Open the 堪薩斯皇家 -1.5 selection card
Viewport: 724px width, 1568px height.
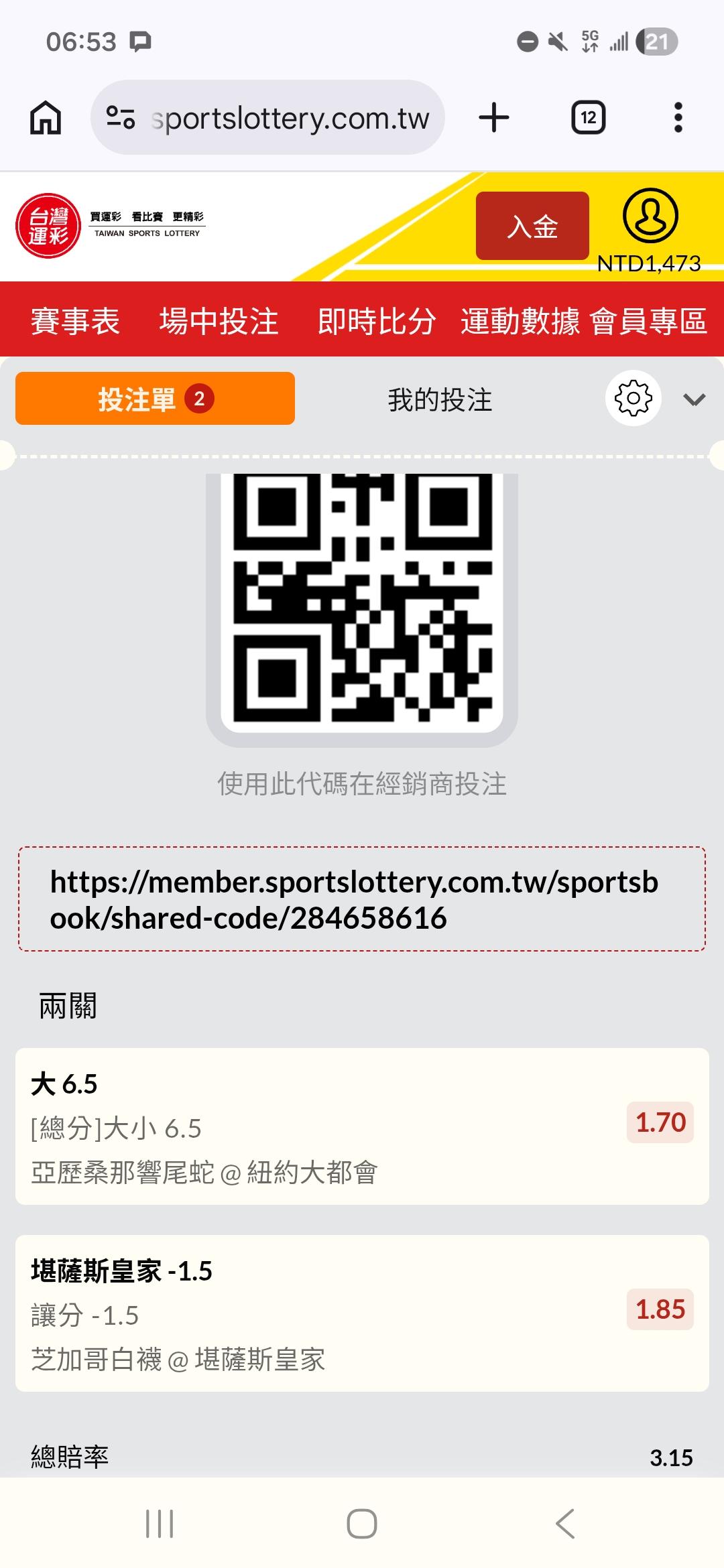[361, 1313]
